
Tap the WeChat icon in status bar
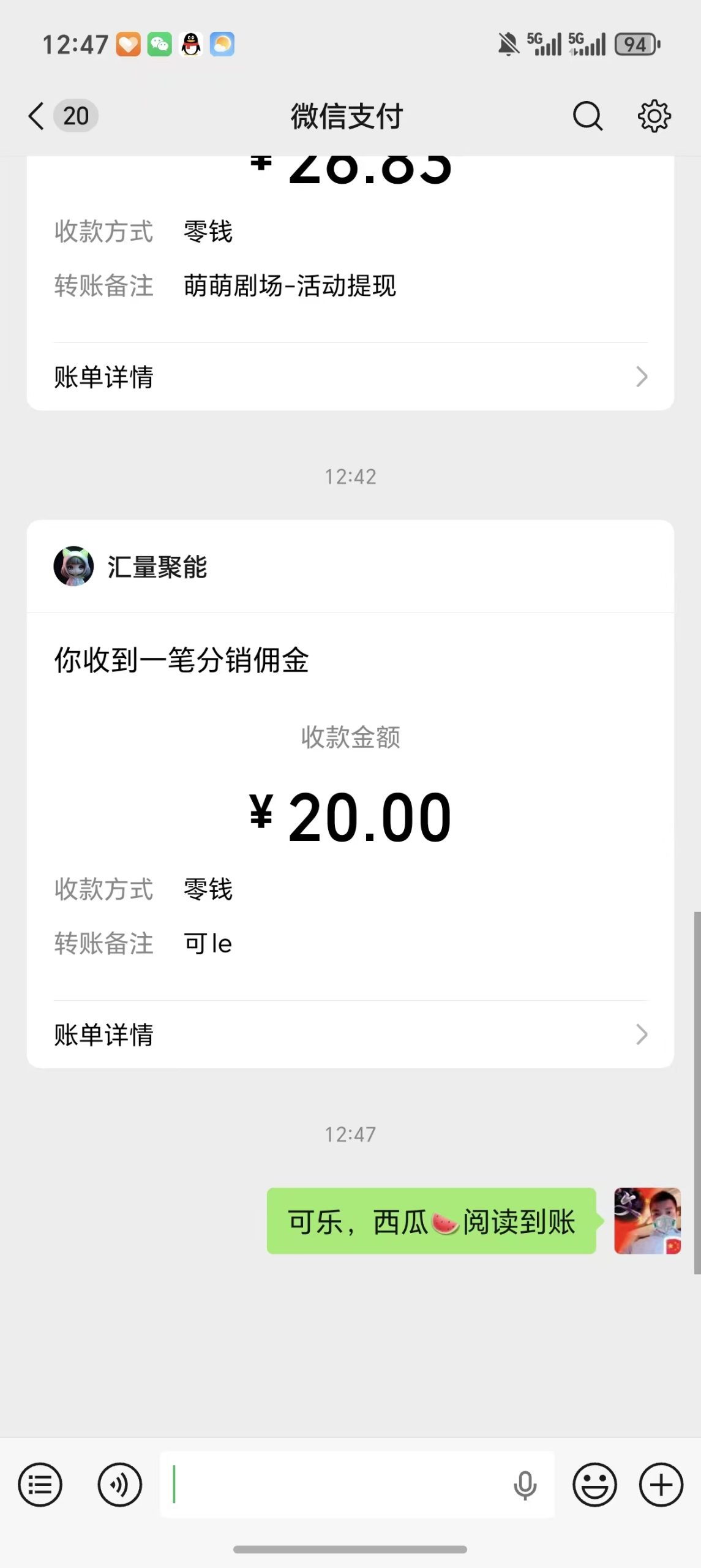159,44
